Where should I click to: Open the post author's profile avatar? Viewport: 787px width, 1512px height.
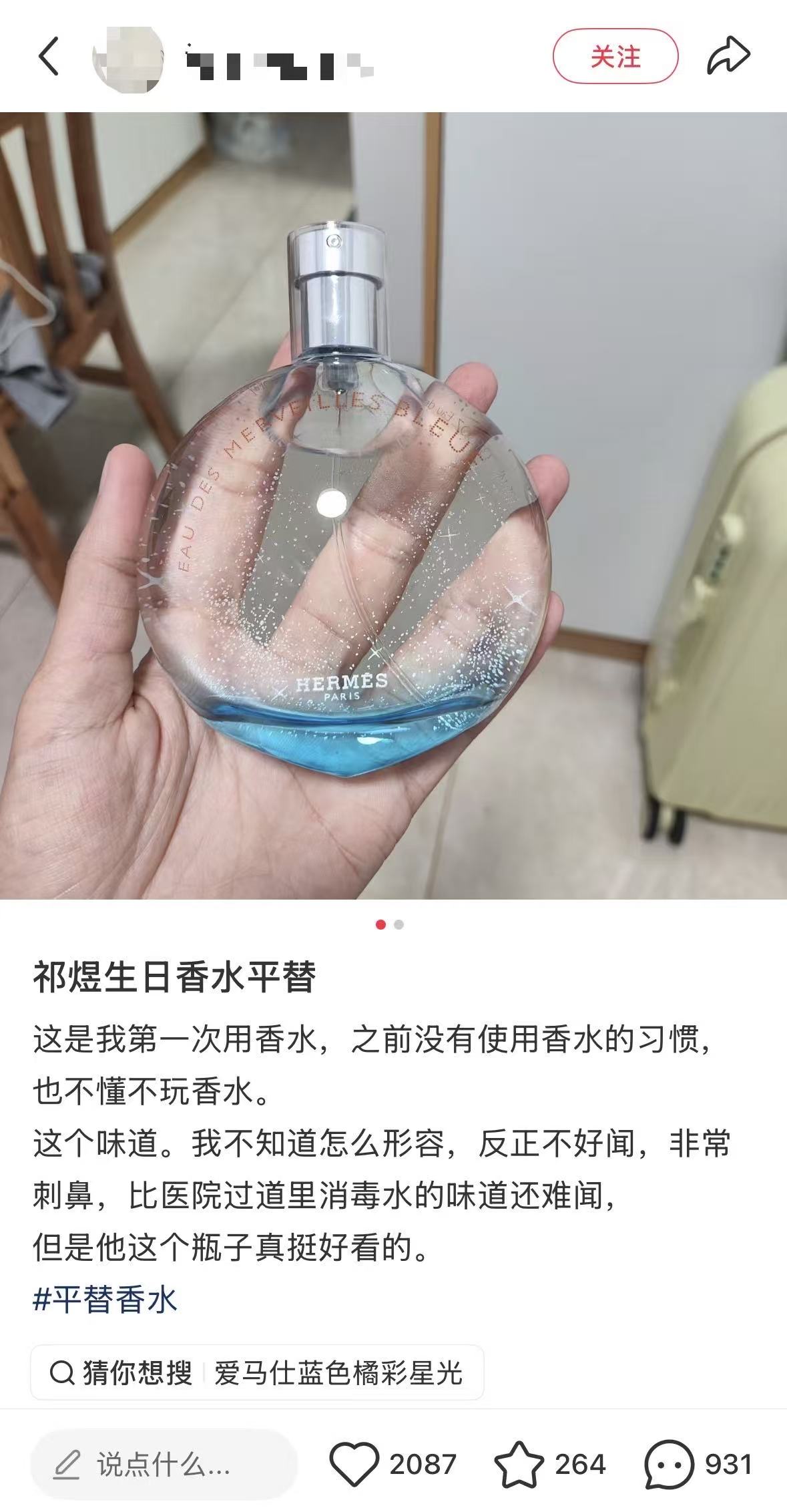point(128,59)
